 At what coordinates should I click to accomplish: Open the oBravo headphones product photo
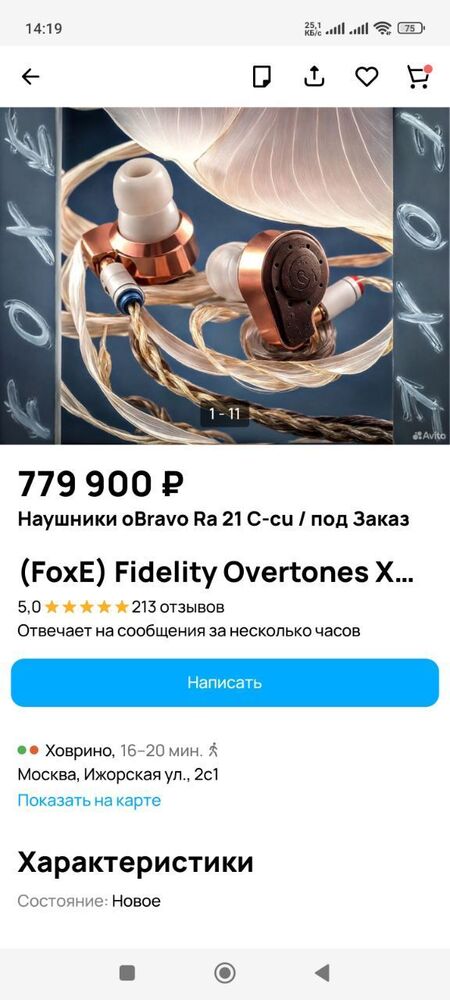tap(225, 276)
